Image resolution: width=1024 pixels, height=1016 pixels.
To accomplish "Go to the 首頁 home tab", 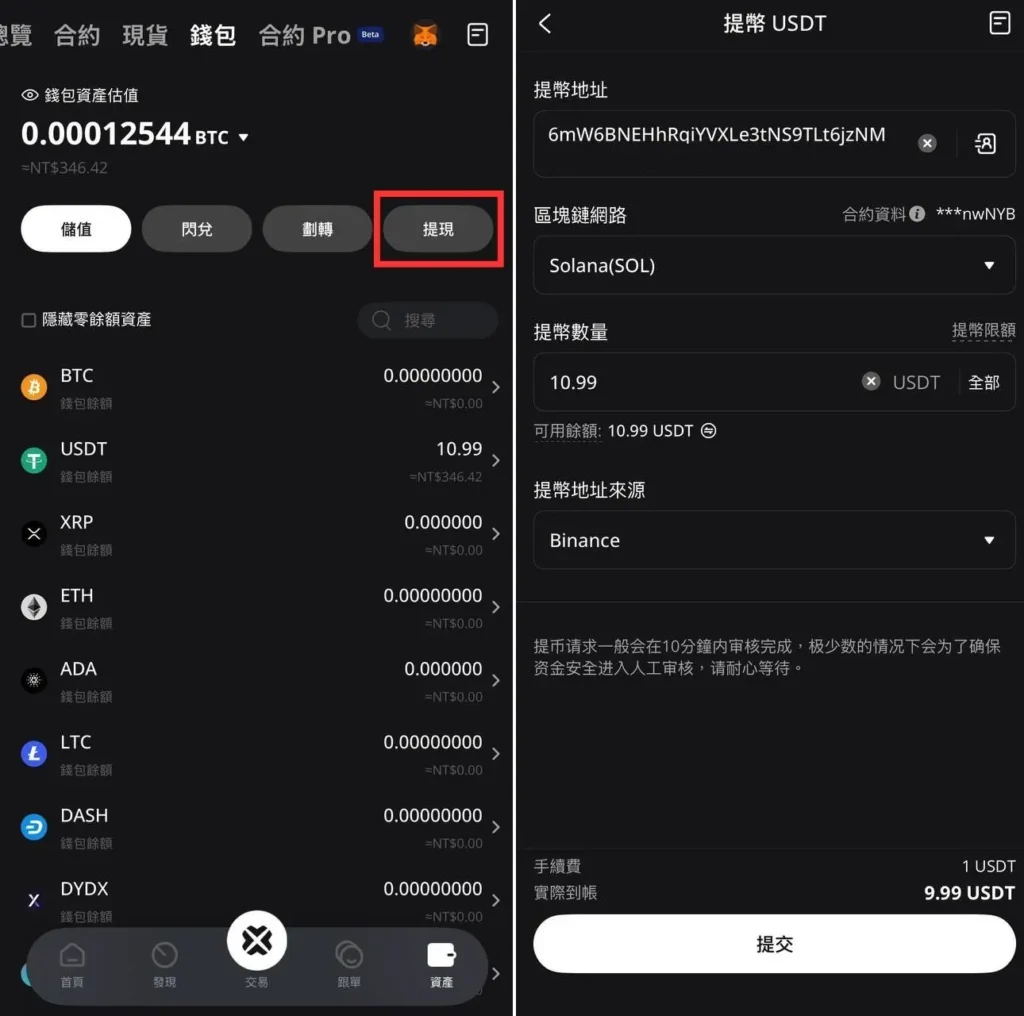I will 72,965.
